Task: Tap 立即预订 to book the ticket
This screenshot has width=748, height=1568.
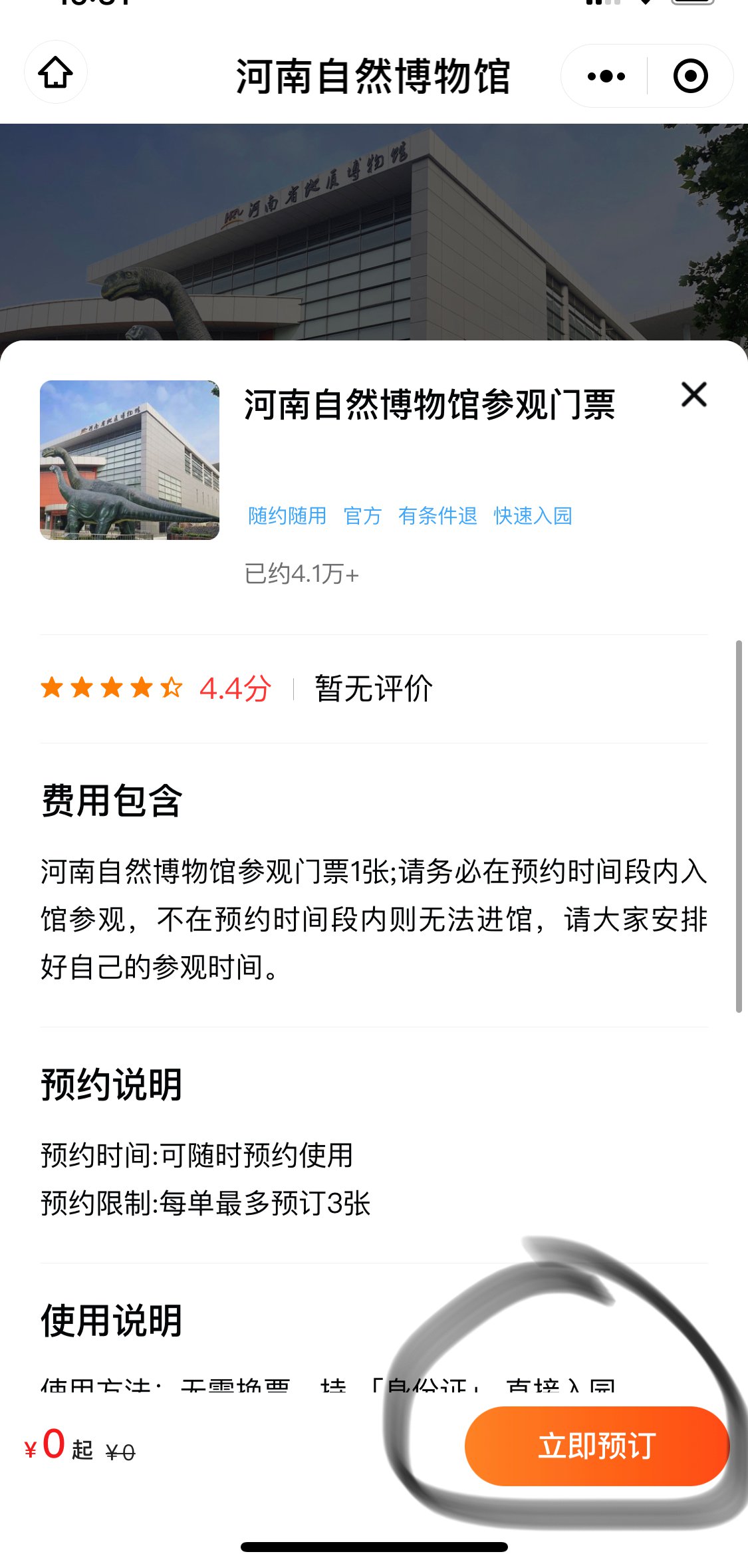Action: pyautogui.click(x=596, y=1446)
